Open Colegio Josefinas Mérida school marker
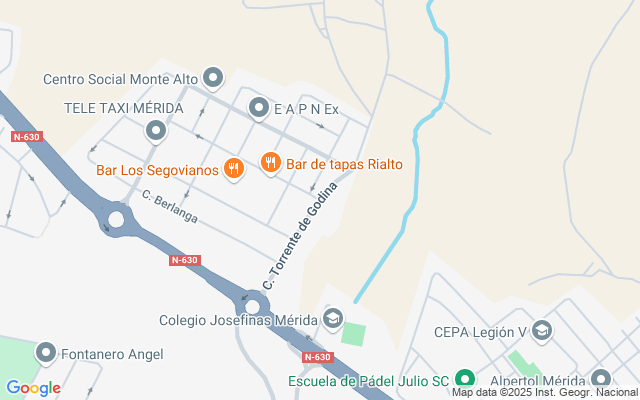The image size is (640, 400). pos(333,319)
